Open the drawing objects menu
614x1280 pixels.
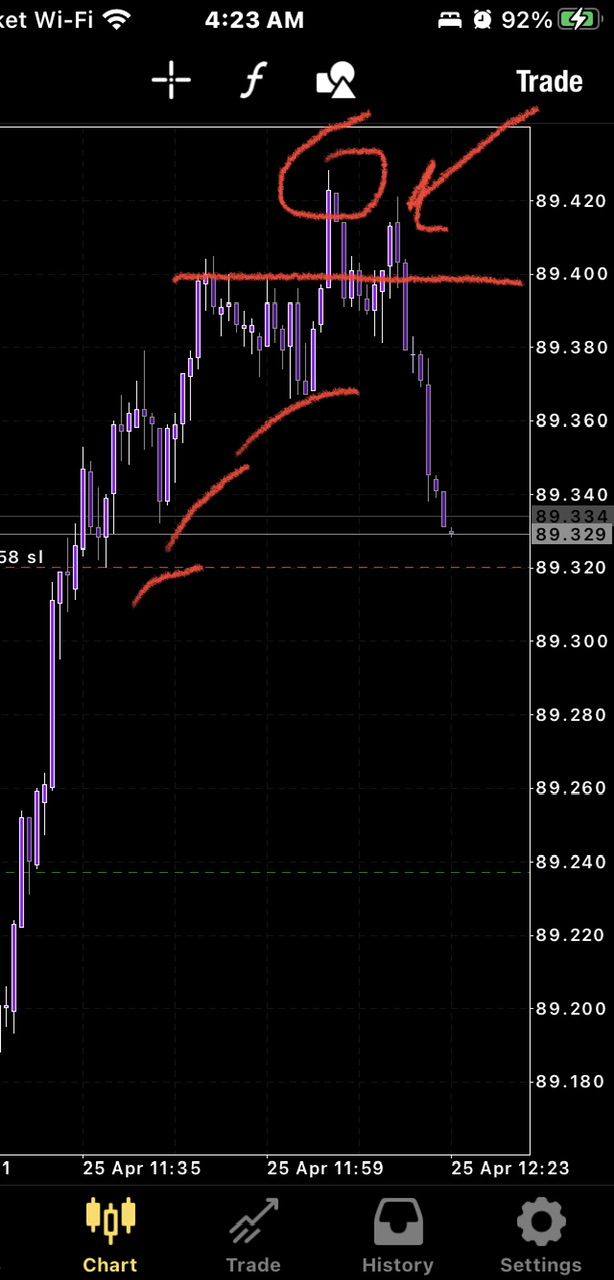click(336, 81)
